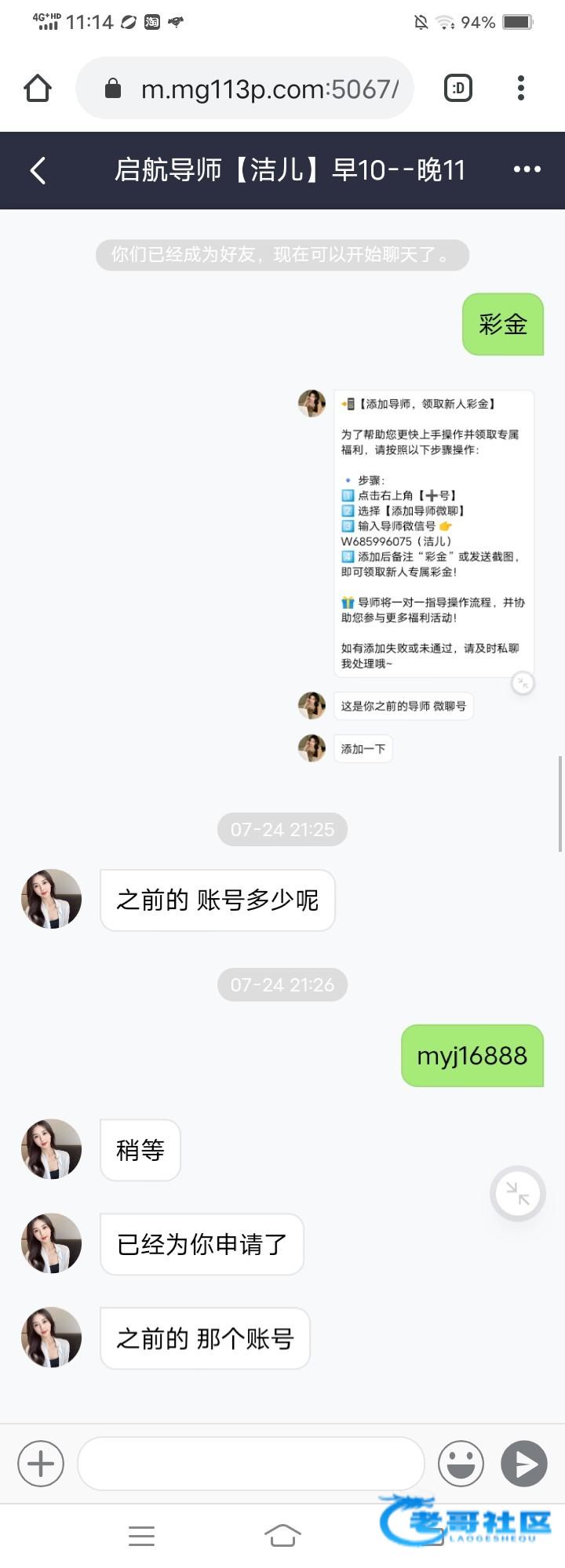Focus the message text box
This screenshot has height=1568, width=565.
pos(251,1464)
